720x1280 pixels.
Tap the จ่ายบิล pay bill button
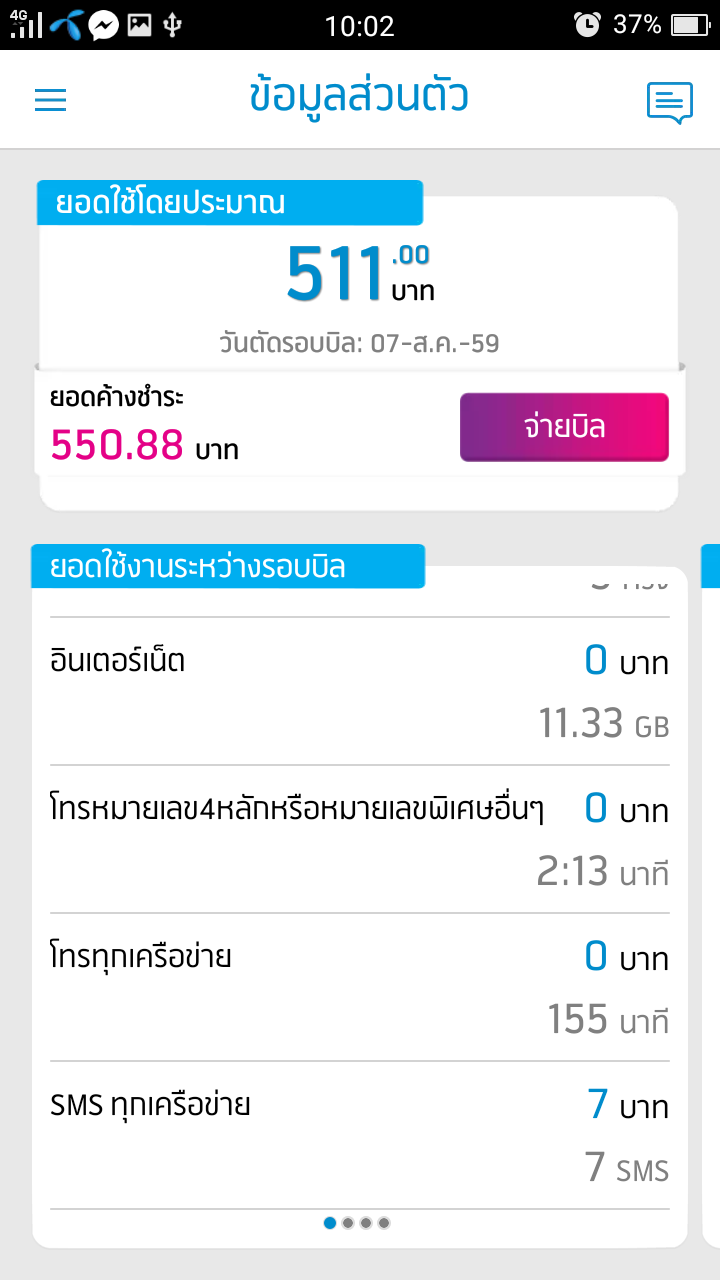564,427
